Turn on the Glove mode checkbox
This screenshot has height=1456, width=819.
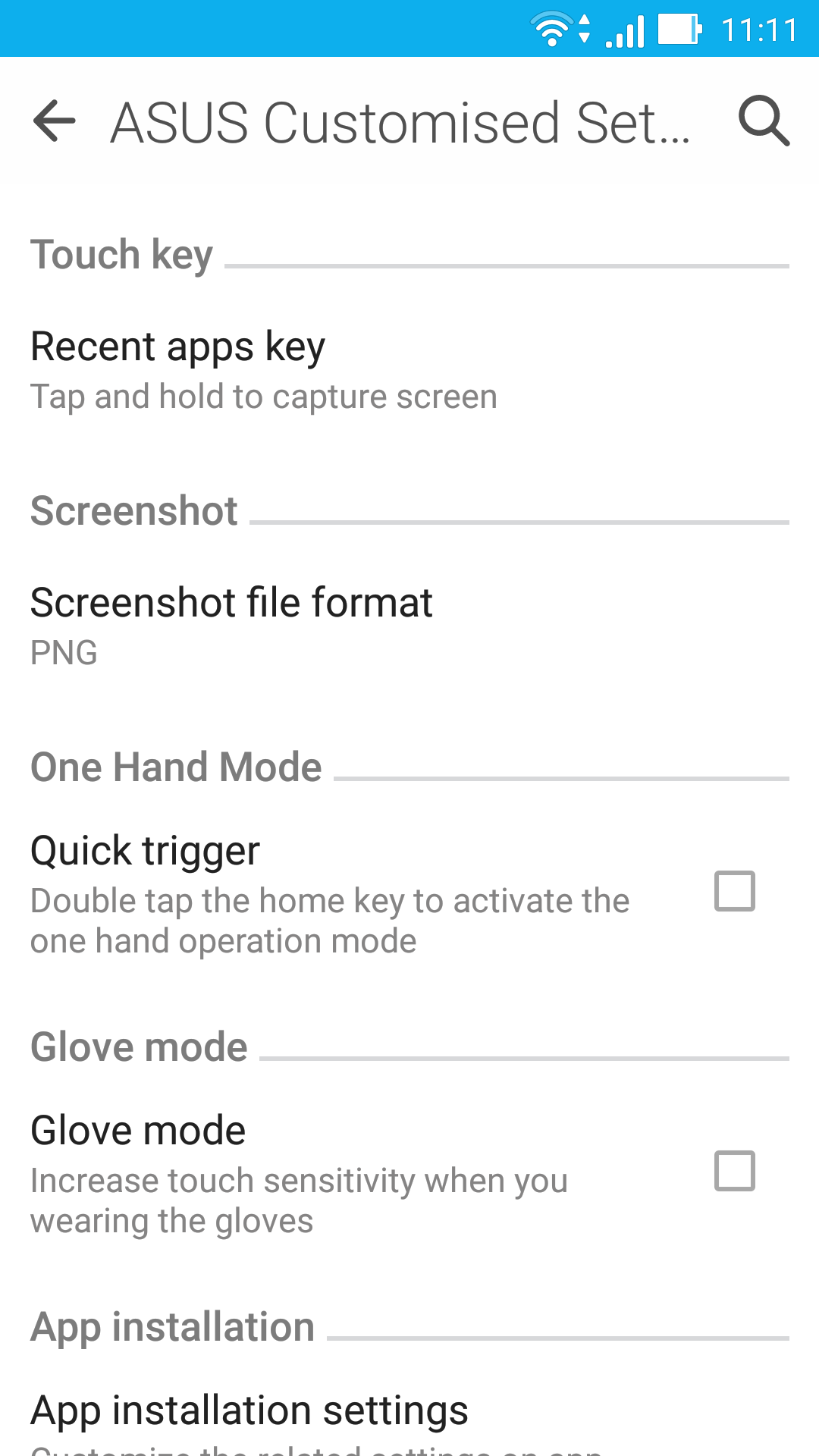(734, 1171)
